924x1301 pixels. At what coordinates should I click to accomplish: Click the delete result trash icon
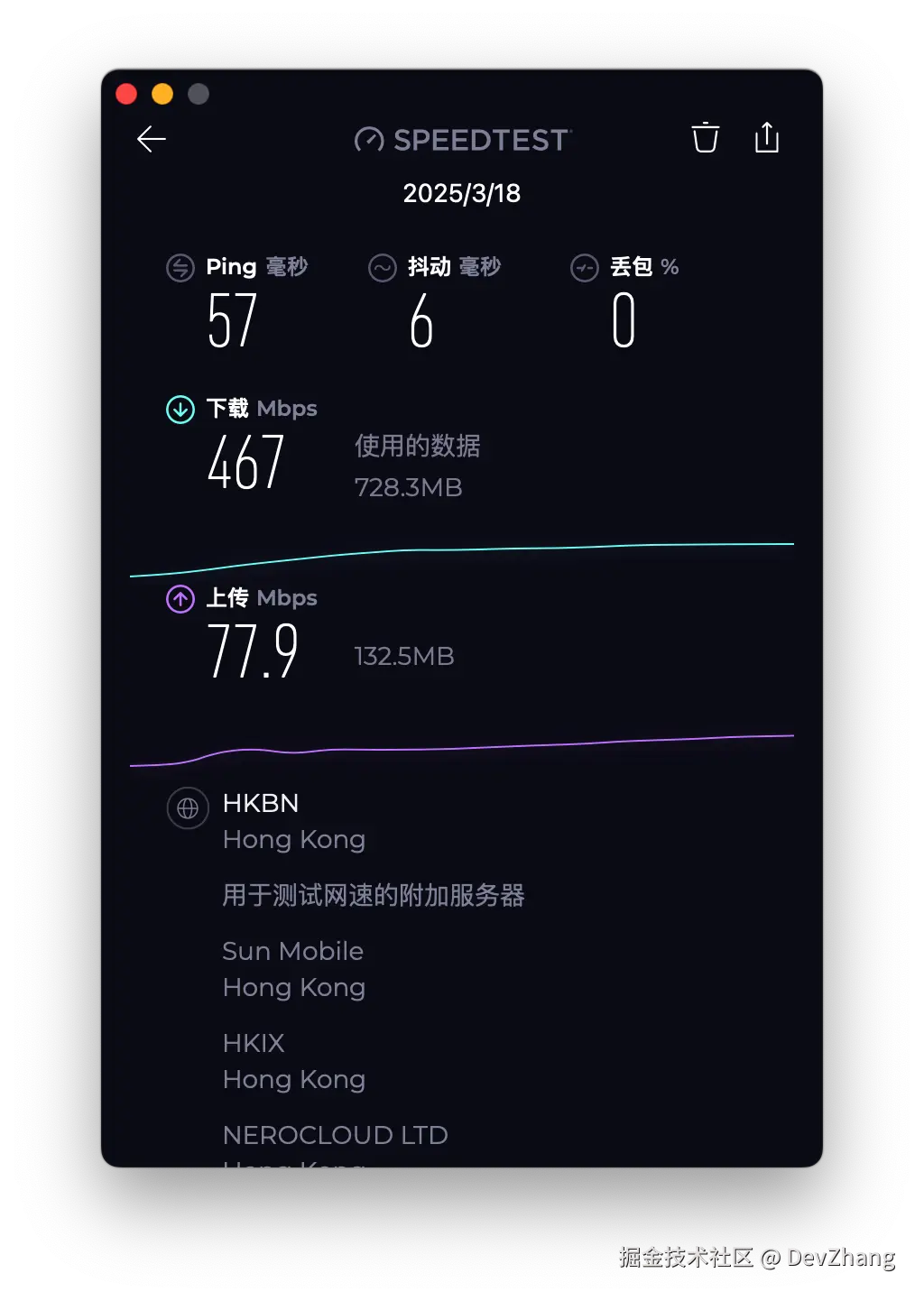pos(705,138)
